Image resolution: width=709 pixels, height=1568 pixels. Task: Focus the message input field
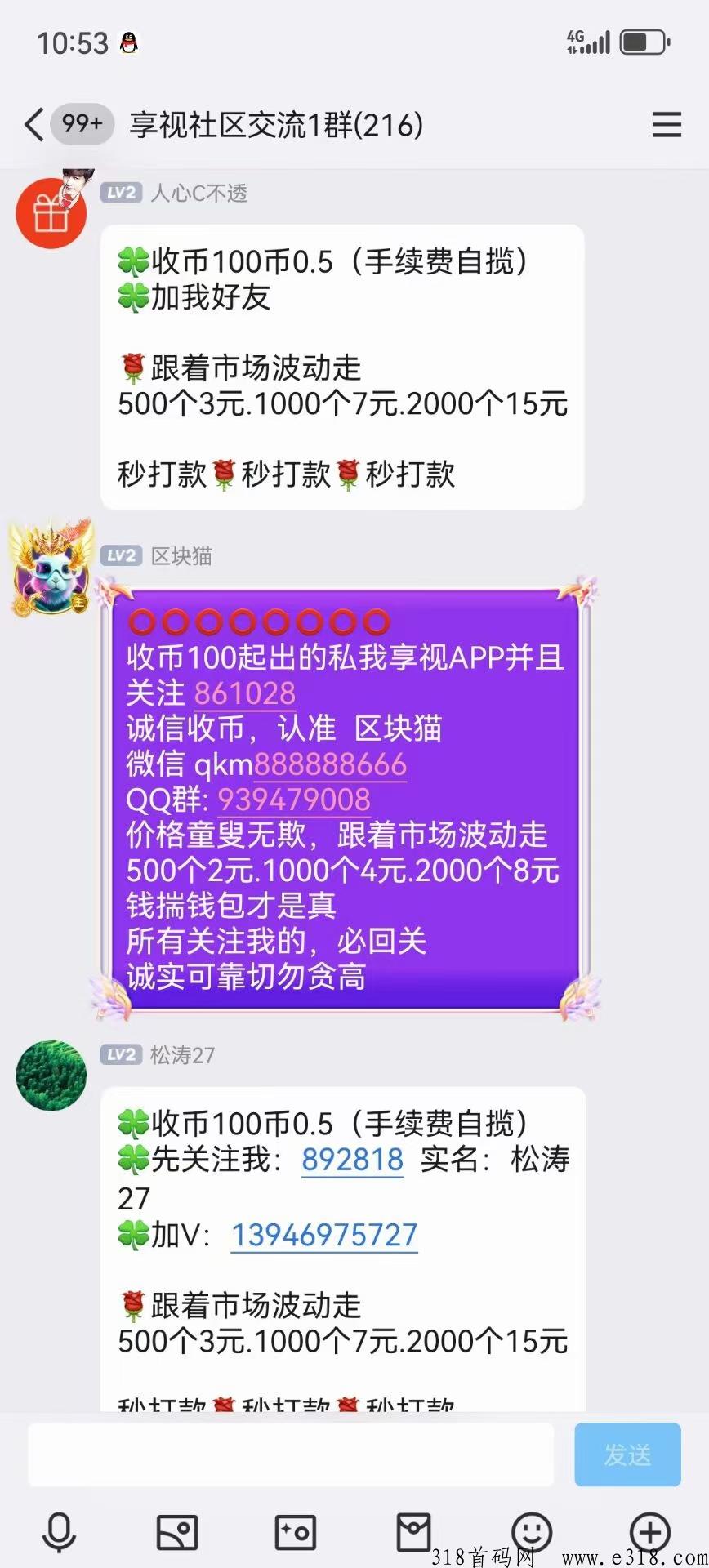[291, 1454]
